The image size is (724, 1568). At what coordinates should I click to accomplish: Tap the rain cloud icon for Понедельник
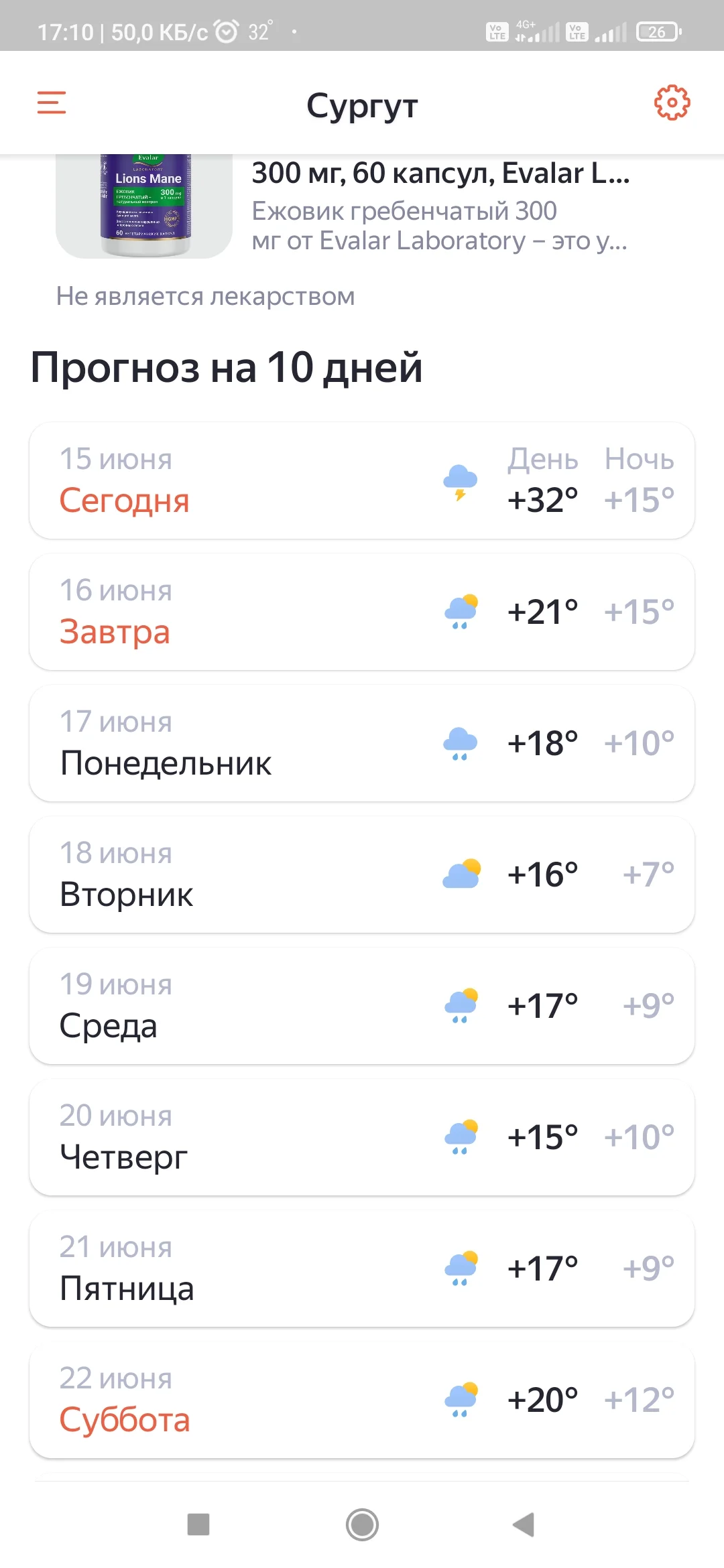click(x=460, y=742)
